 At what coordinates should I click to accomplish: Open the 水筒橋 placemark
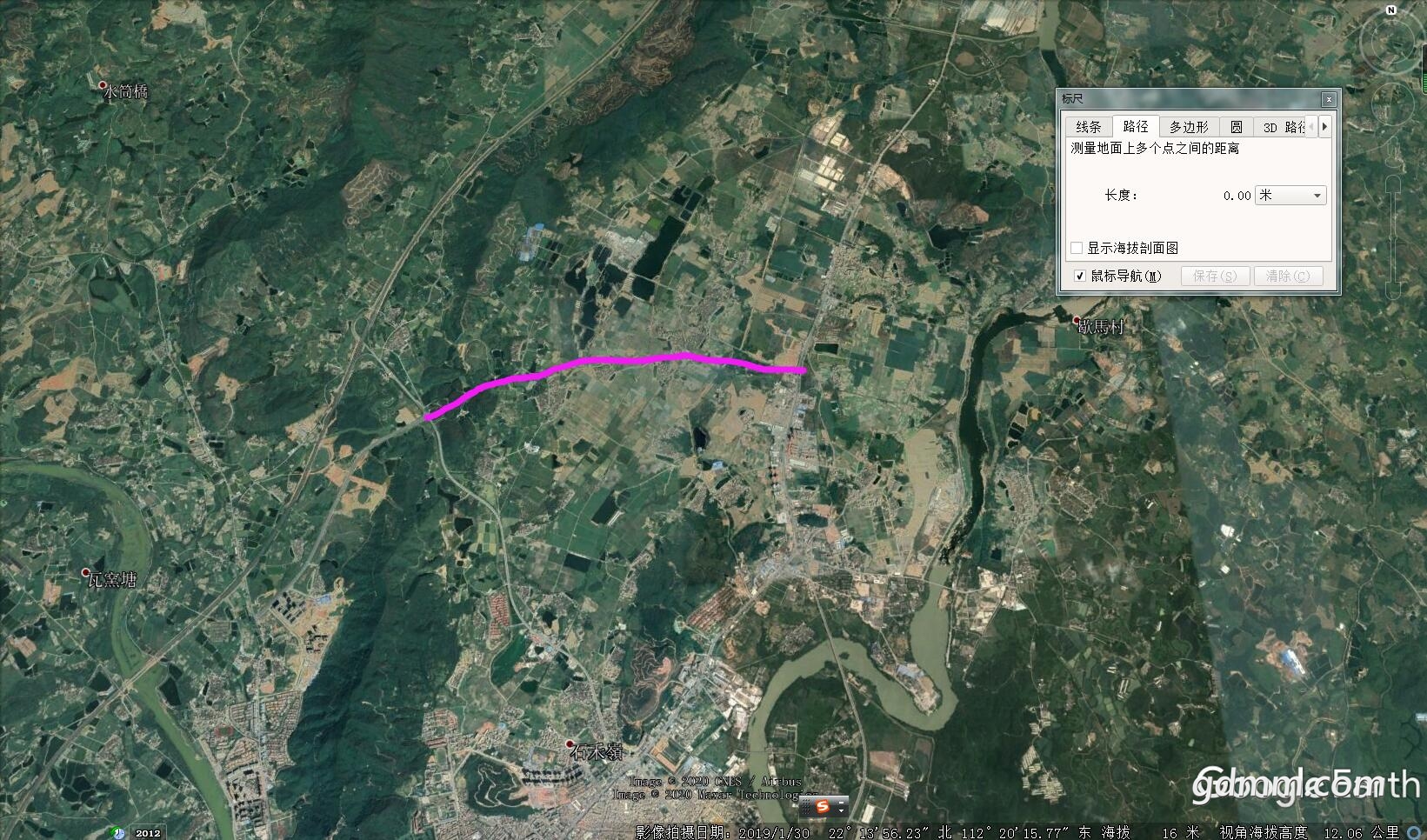(103, 85)
